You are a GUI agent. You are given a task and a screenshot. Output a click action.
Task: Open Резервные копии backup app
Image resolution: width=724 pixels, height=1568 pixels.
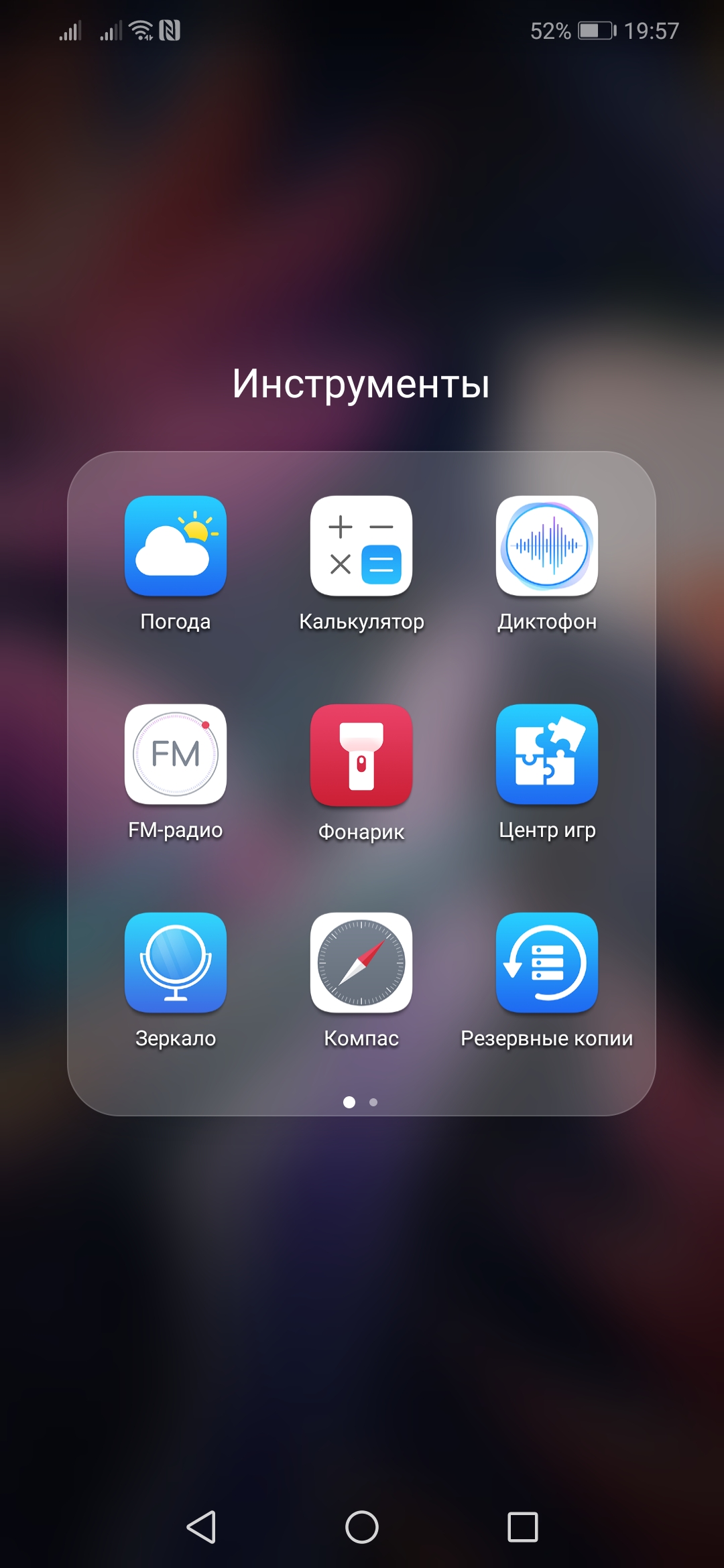click(x=547, y=963)
